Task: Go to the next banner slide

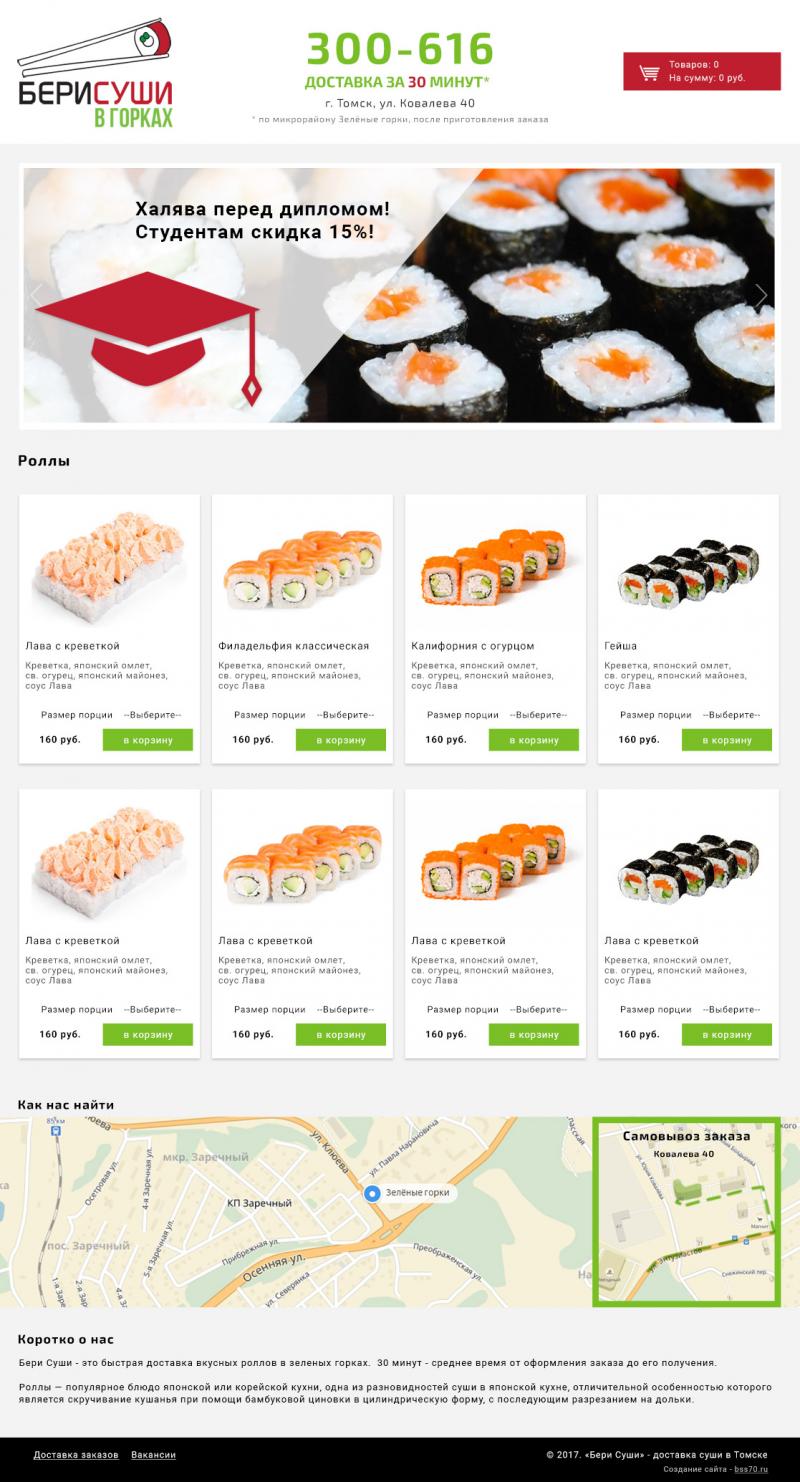Action: click(761, 295)
